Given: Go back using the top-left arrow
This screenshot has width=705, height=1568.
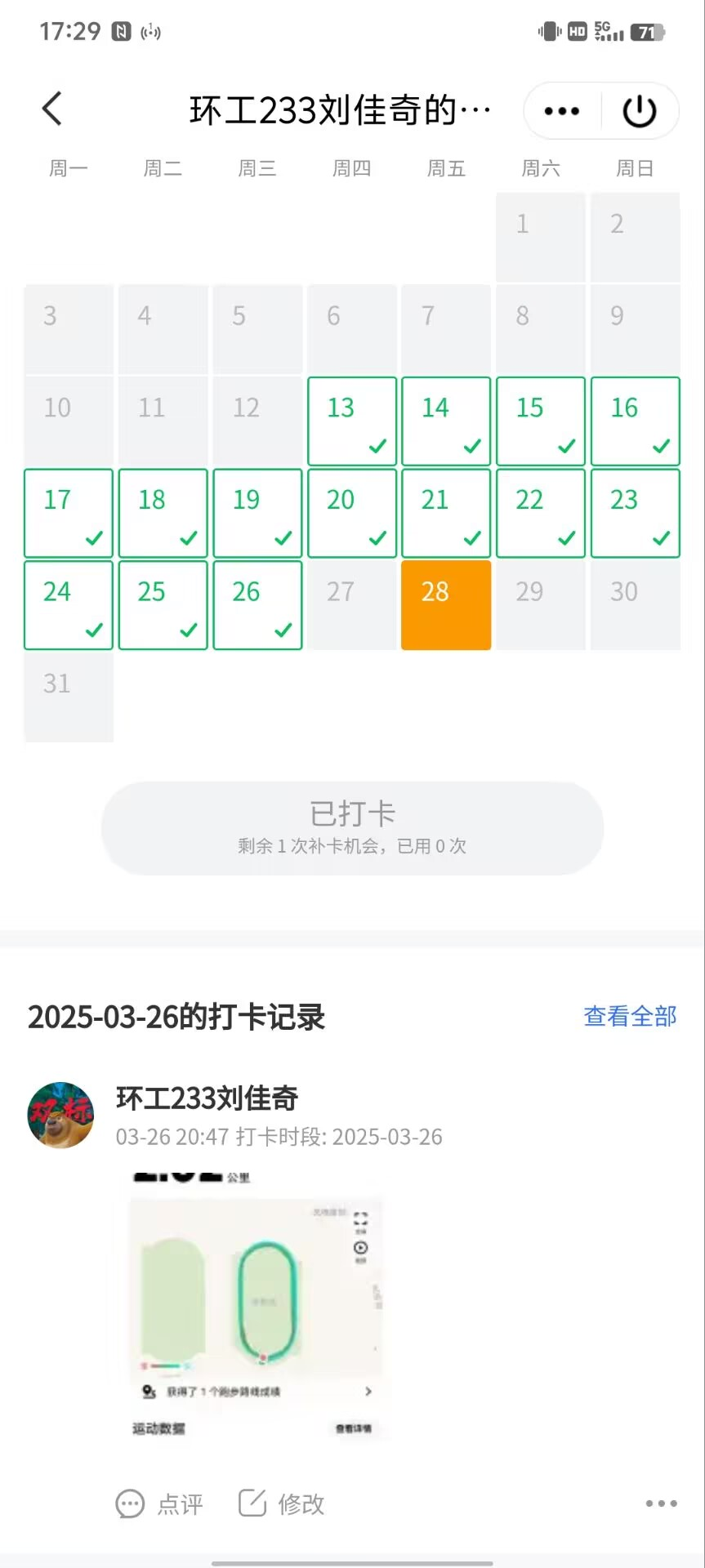Looking at the screenshot, I should pos(52,109).
